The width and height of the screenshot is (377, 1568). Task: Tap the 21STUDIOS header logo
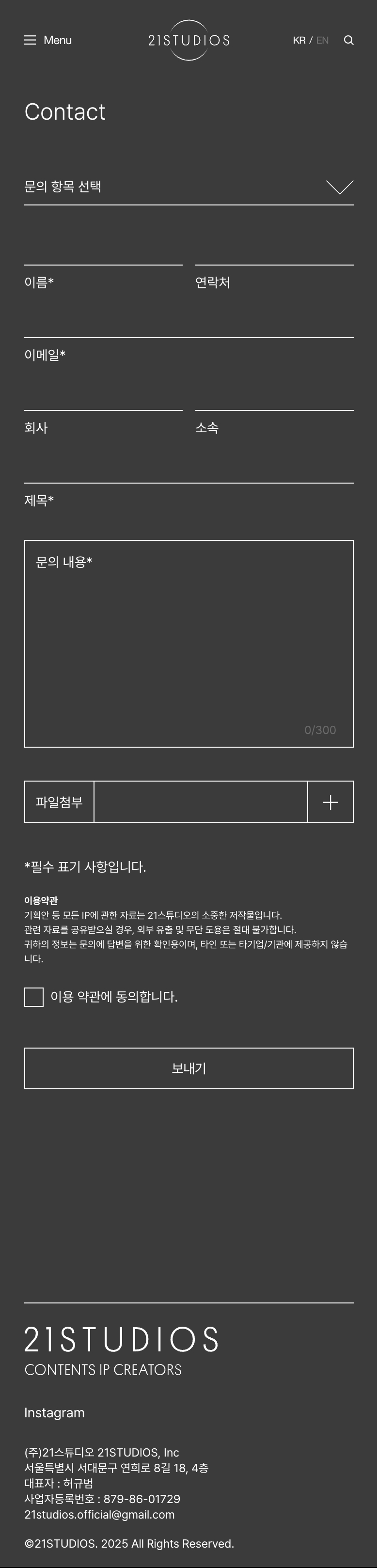point(188,40)
